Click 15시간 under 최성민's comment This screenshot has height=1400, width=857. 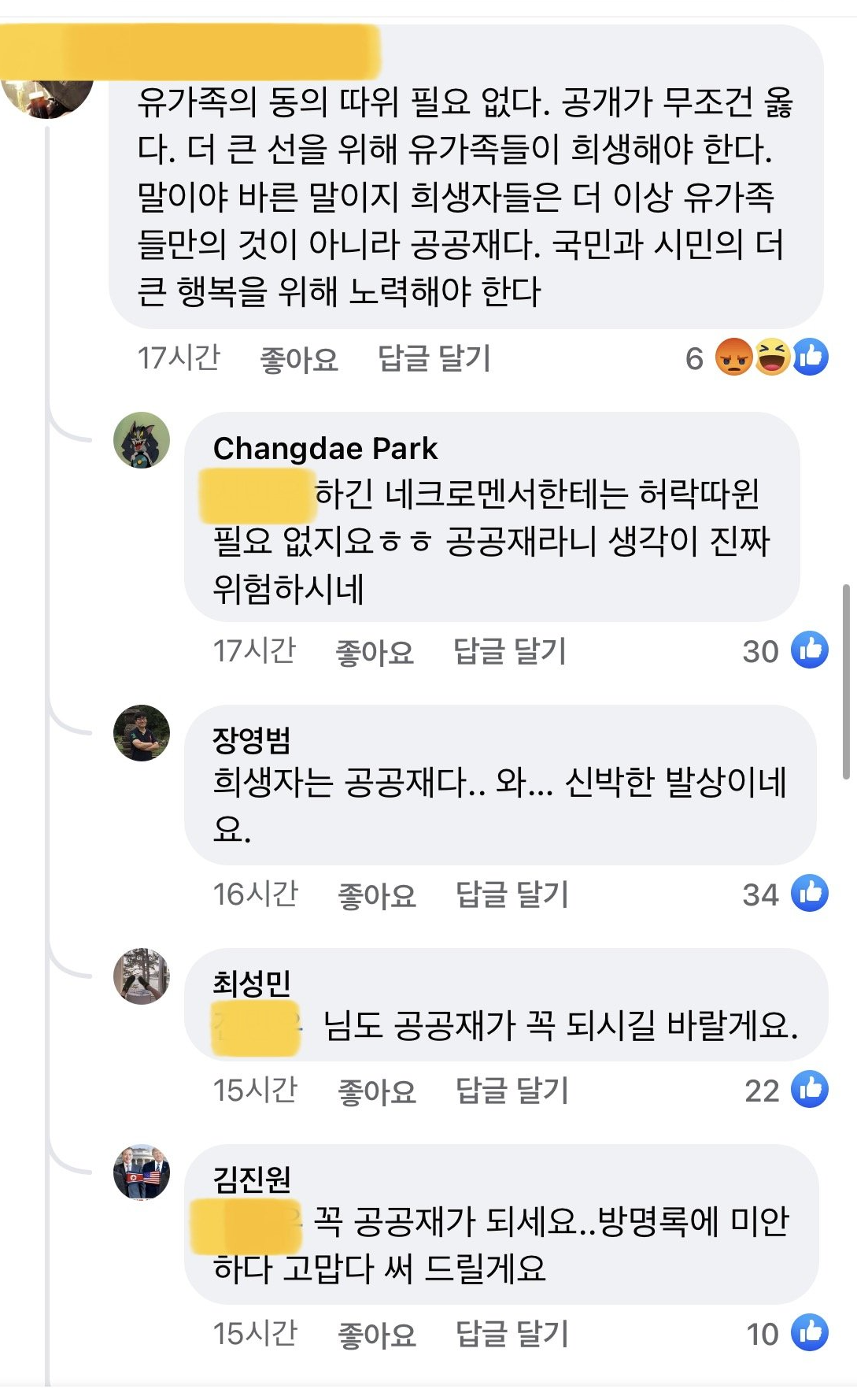pyautogui.click(x=256, y=1093)
